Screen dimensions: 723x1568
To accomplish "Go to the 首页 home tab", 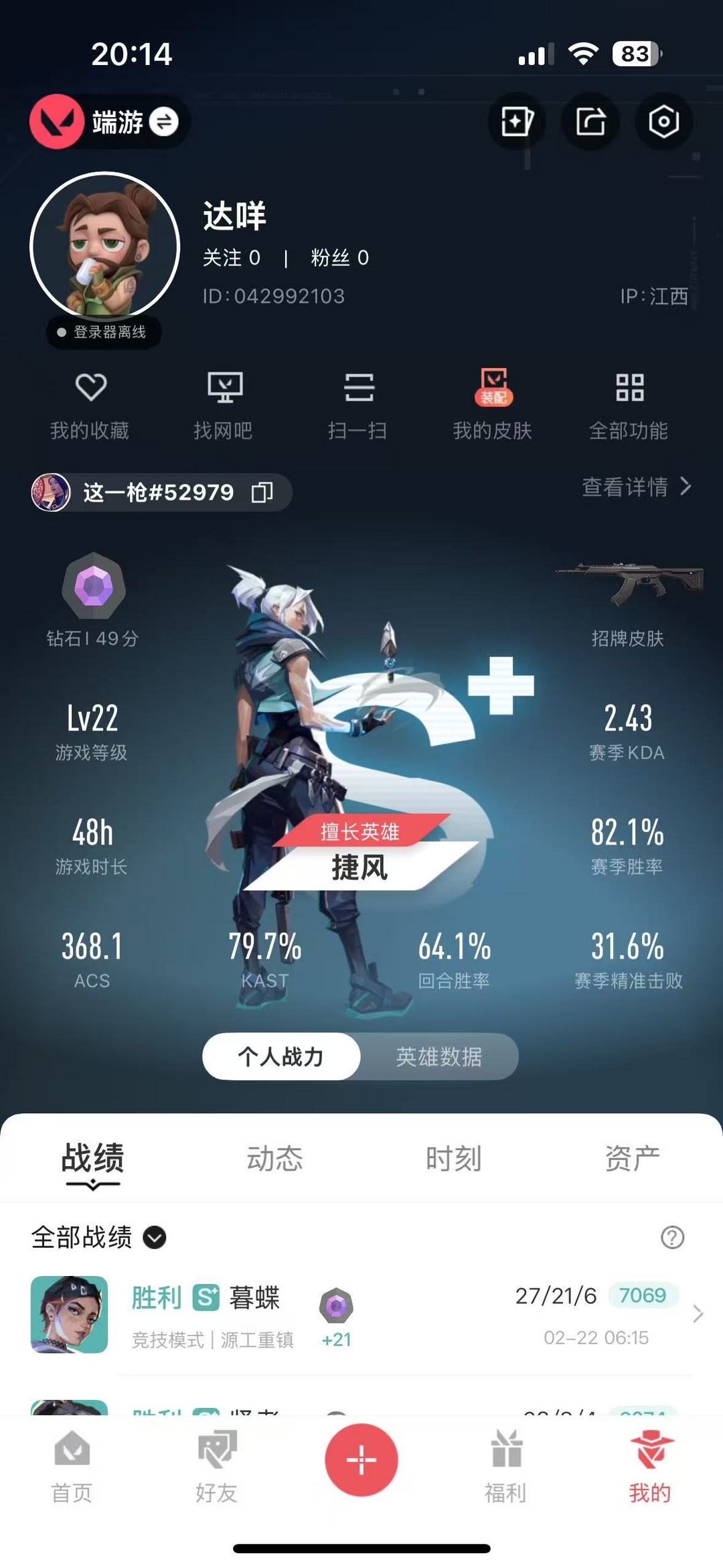I will point(72,1466).
